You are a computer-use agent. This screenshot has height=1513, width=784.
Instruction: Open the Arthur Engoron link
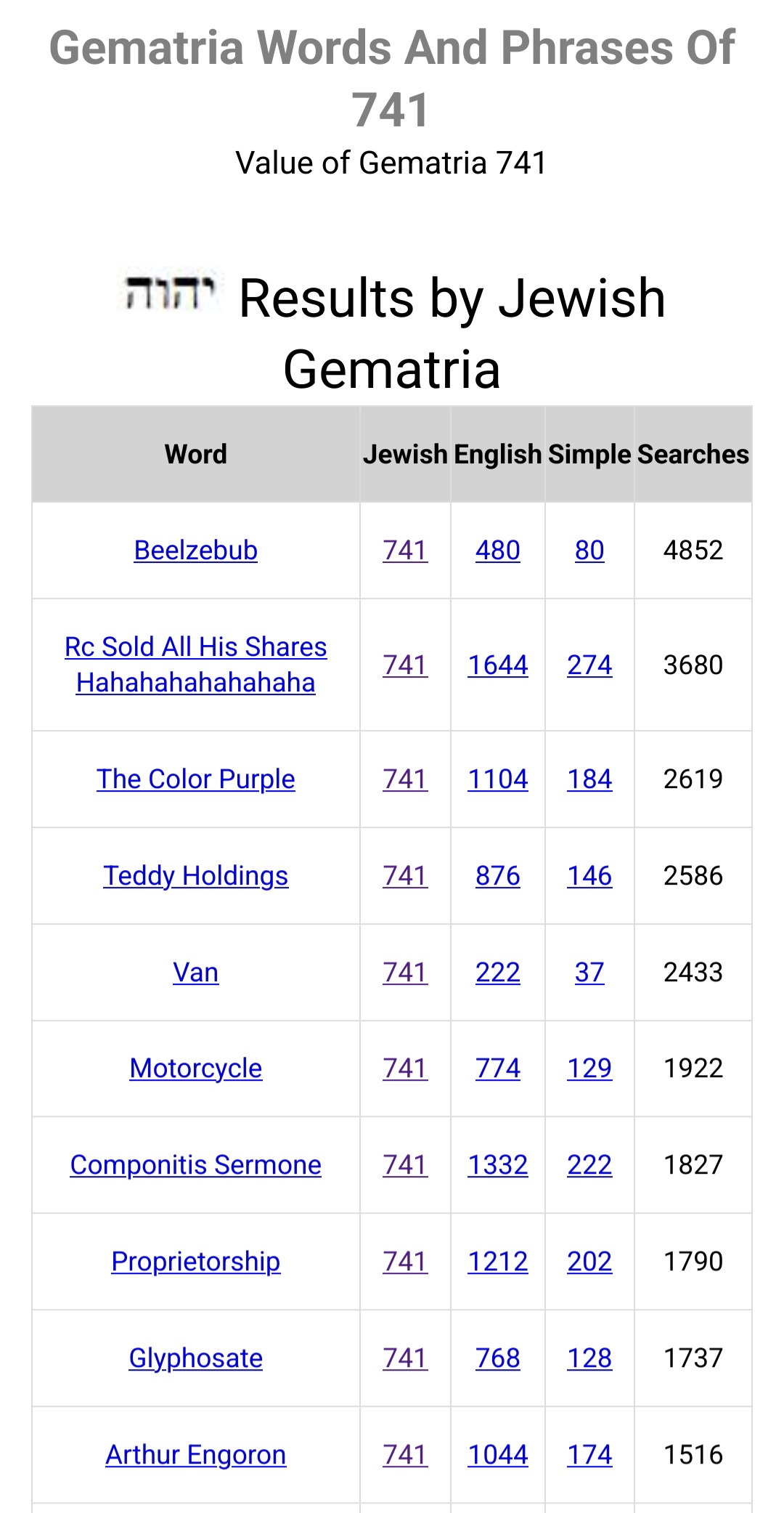pyautogui.click(x=195, y=1455)
